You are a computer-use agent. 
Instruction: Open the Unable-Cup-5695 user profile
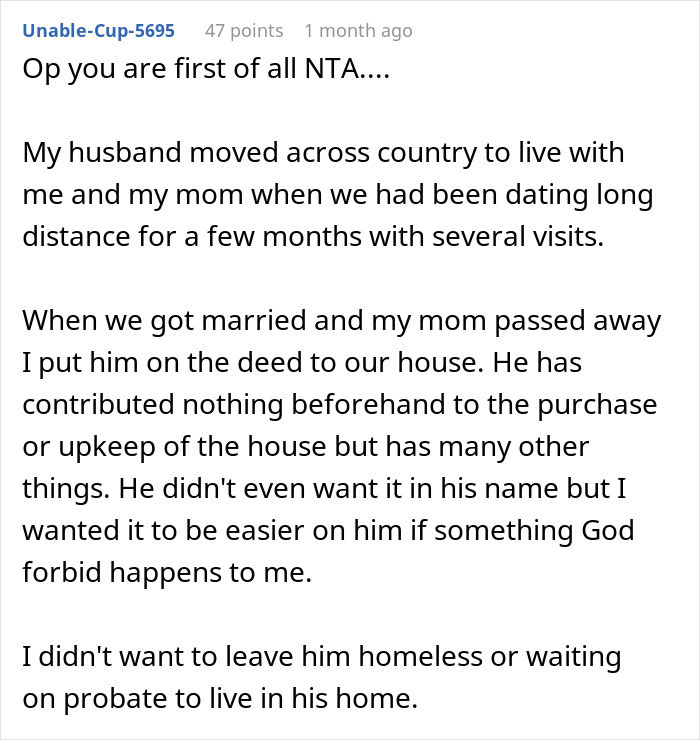(98, 31)
